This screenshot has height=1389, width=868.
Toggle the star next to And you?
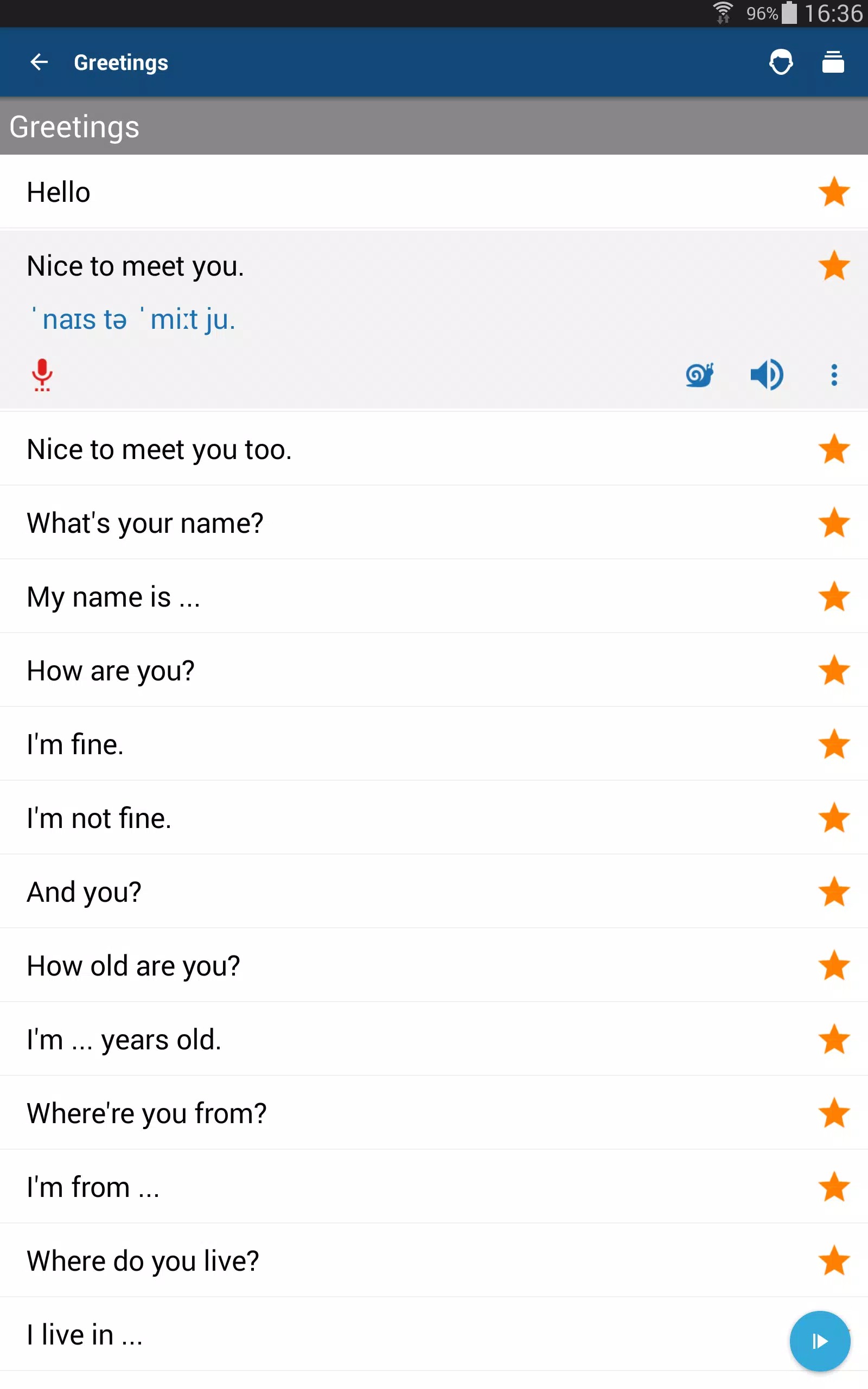(x=834, y=891)
